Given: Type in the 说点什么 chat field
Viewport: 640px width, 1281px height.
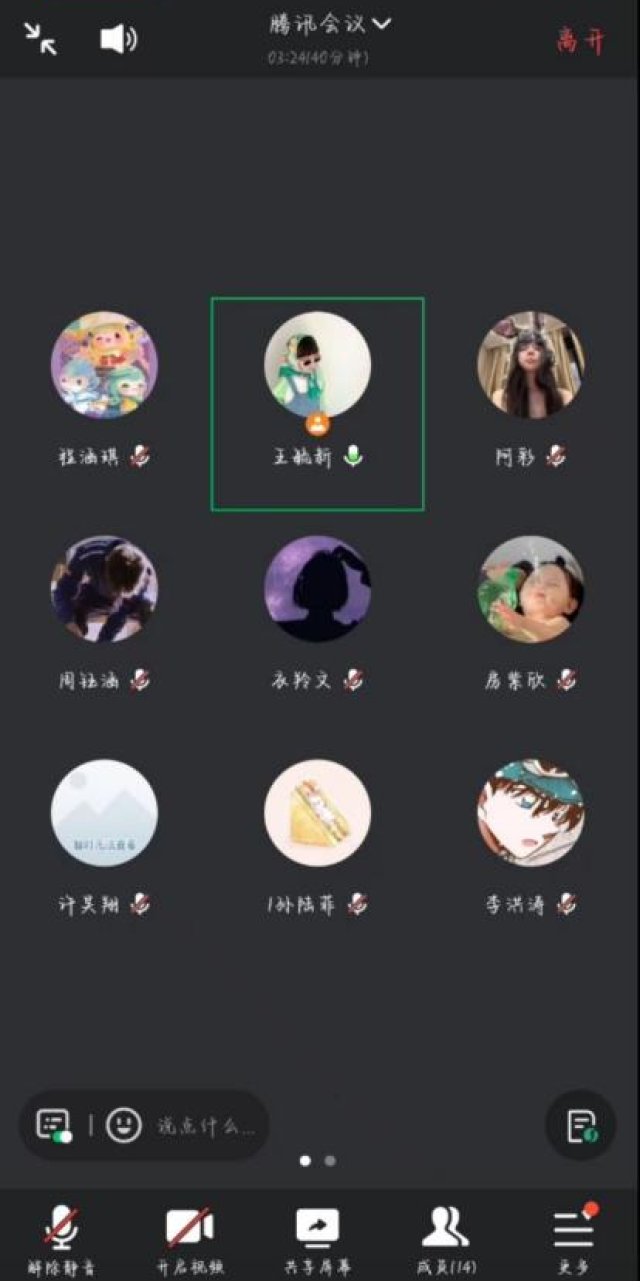Looking at the screenshot, I should pyautogui.click(x=205, y=1126).
